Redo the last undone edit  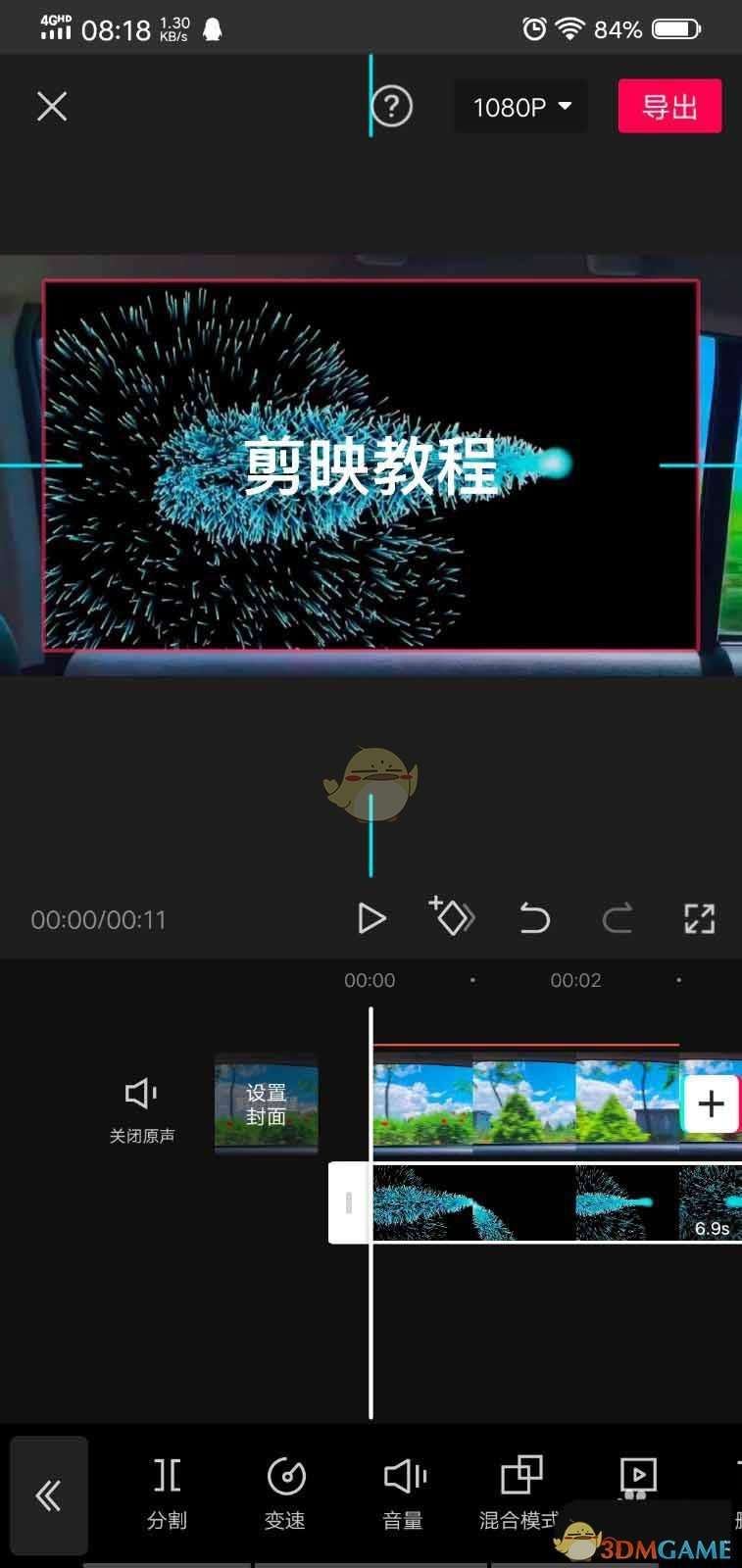click(617, 918)
